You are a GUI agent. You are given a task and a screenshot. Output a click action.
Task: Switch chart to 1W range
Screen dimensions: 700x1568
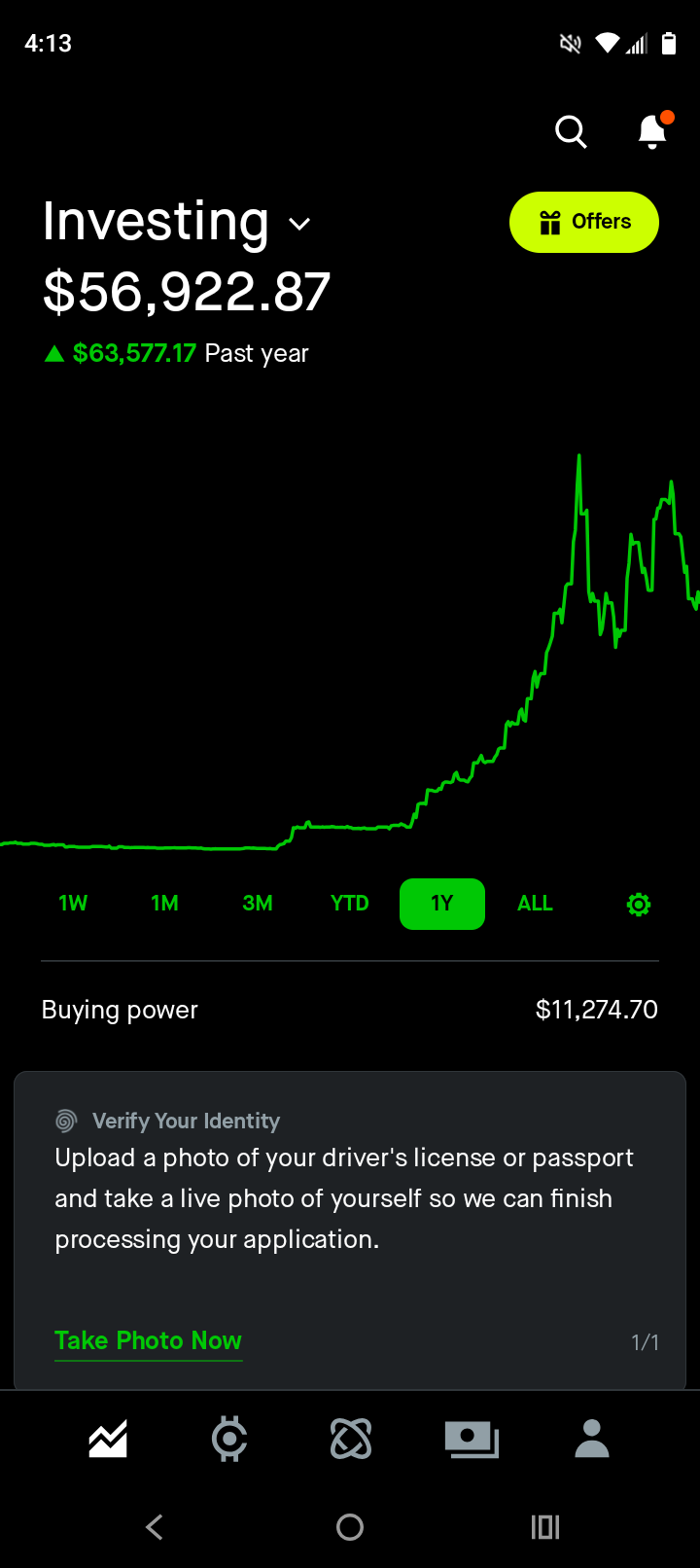click(x=73, y=904)
